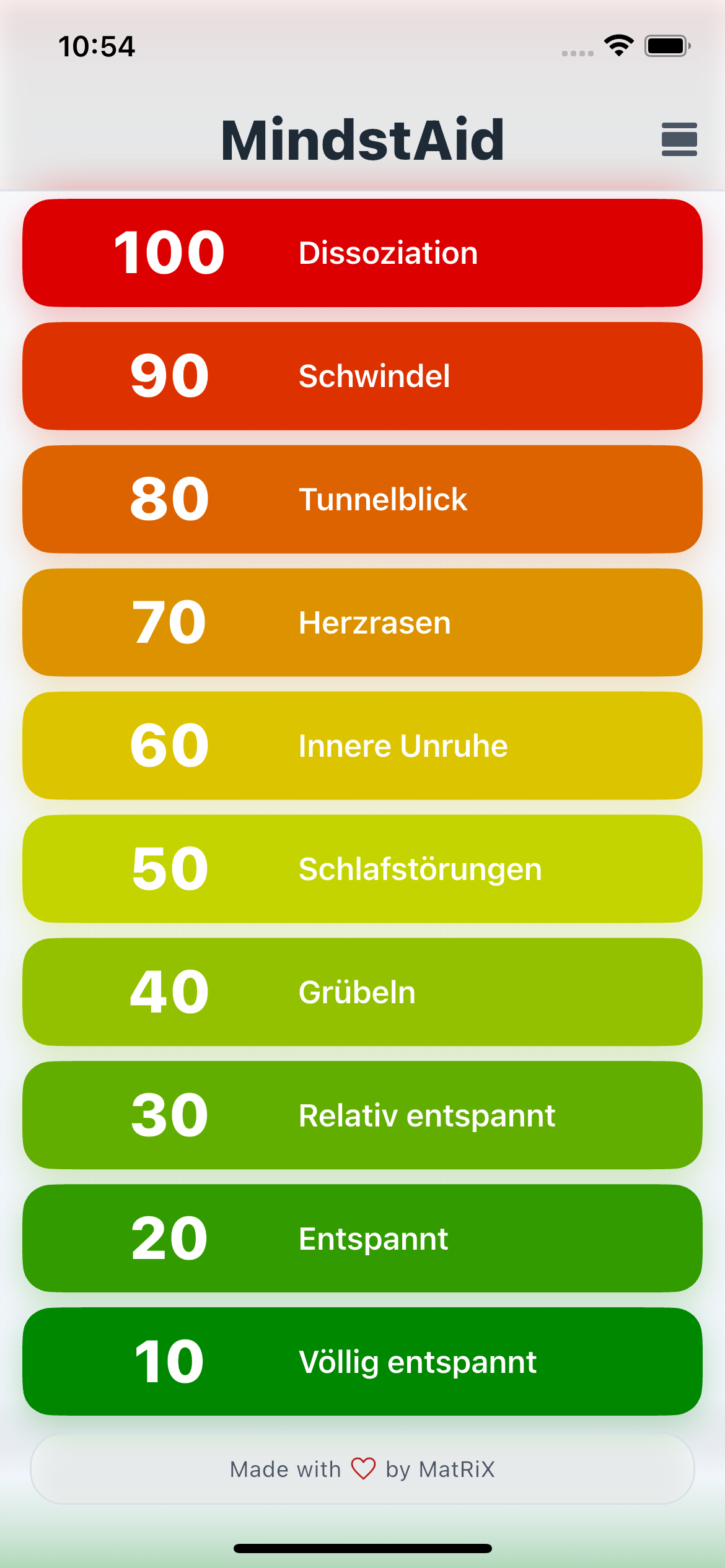The height and width of the screenshot is (1568, 725).
Task: Tap the Herzrasen level 70 bar
Action: (362, 622)
